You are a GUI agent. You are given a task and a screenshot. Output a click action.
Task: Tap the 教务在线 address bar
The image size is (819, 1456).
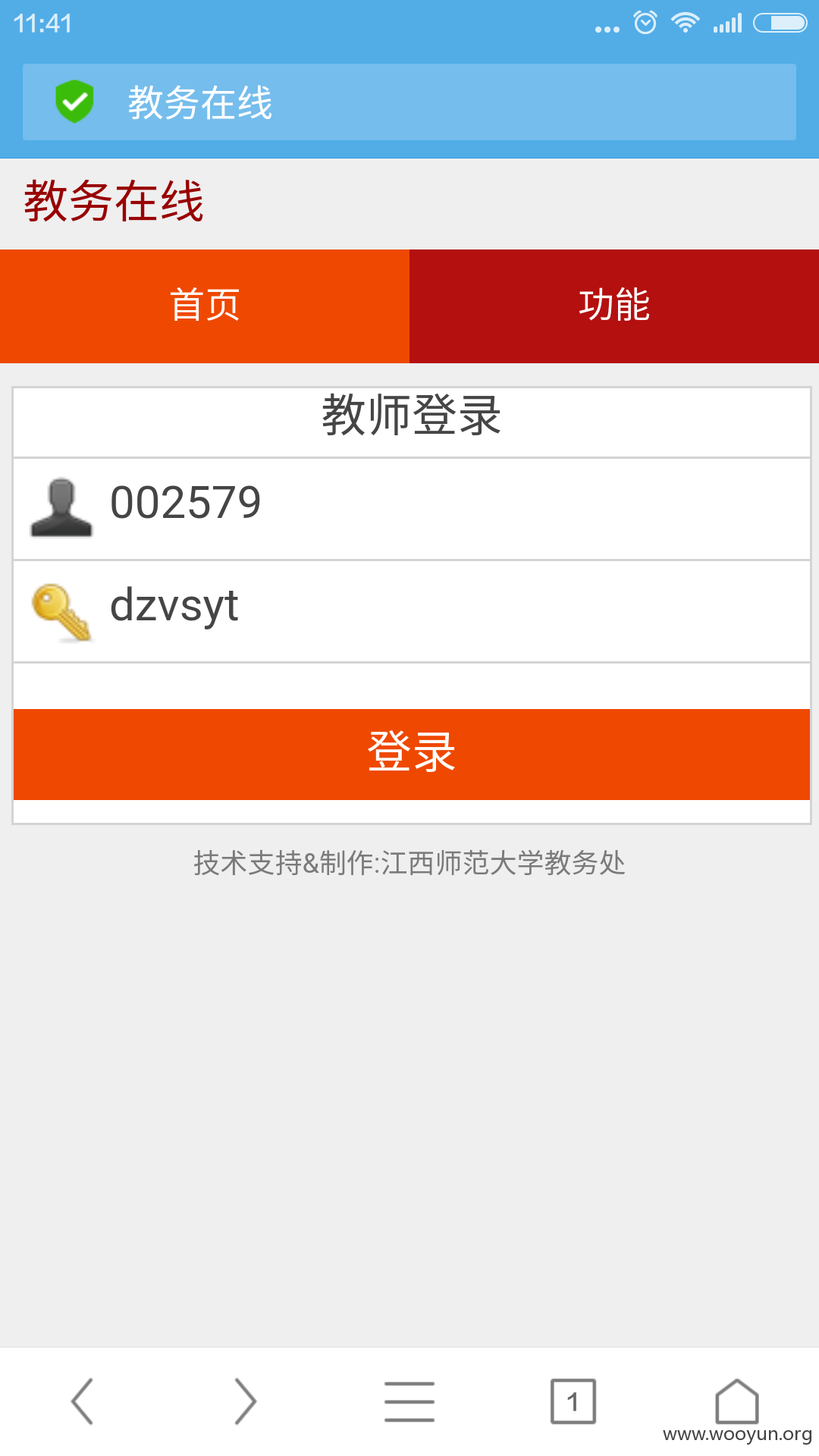(x=409, y=102)
